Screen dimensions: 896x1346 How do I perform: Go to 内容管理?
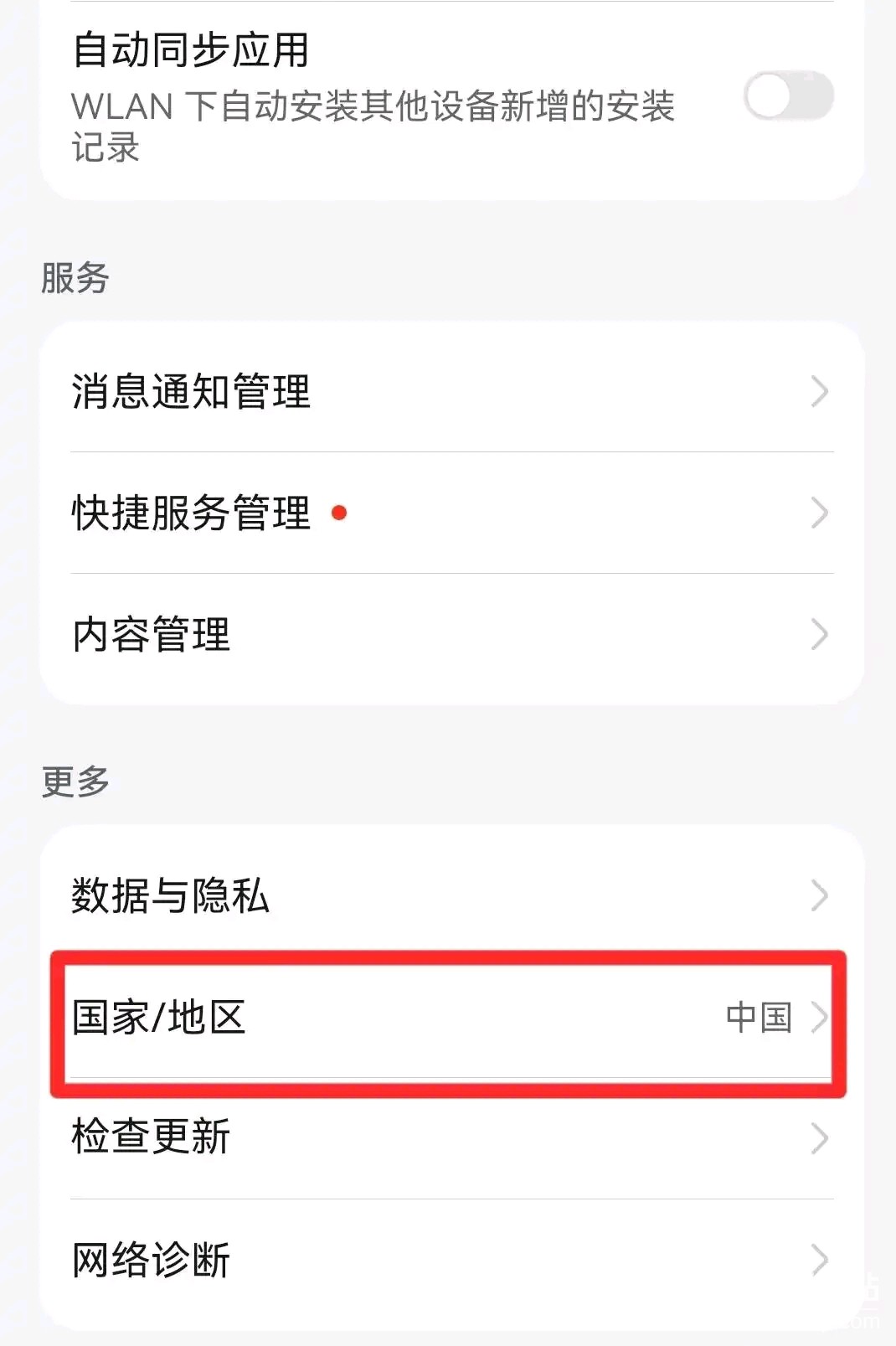(451, 634)
